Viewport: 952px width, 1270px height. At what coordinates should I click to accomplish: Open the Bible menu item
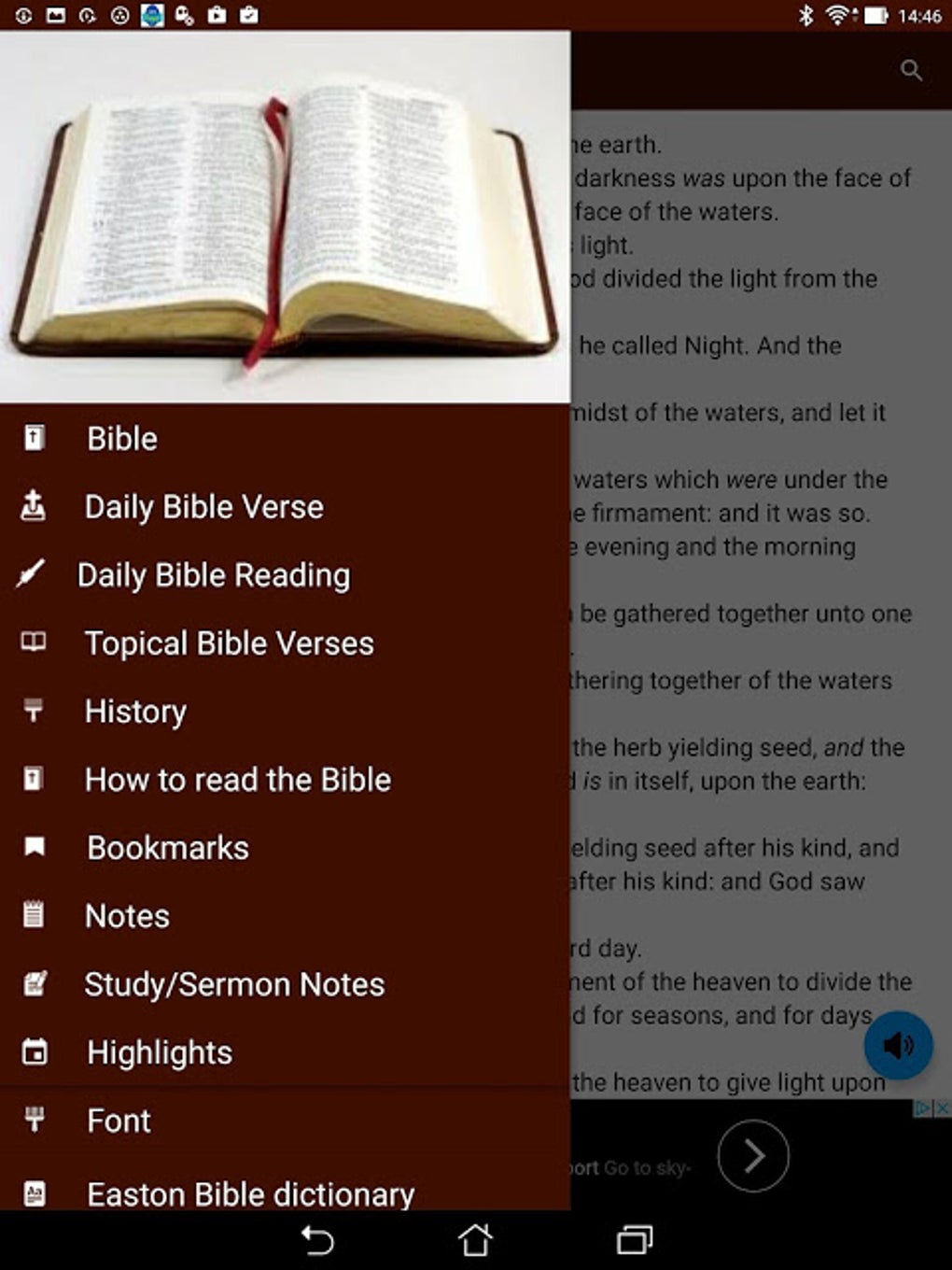[x=122, y=438]
